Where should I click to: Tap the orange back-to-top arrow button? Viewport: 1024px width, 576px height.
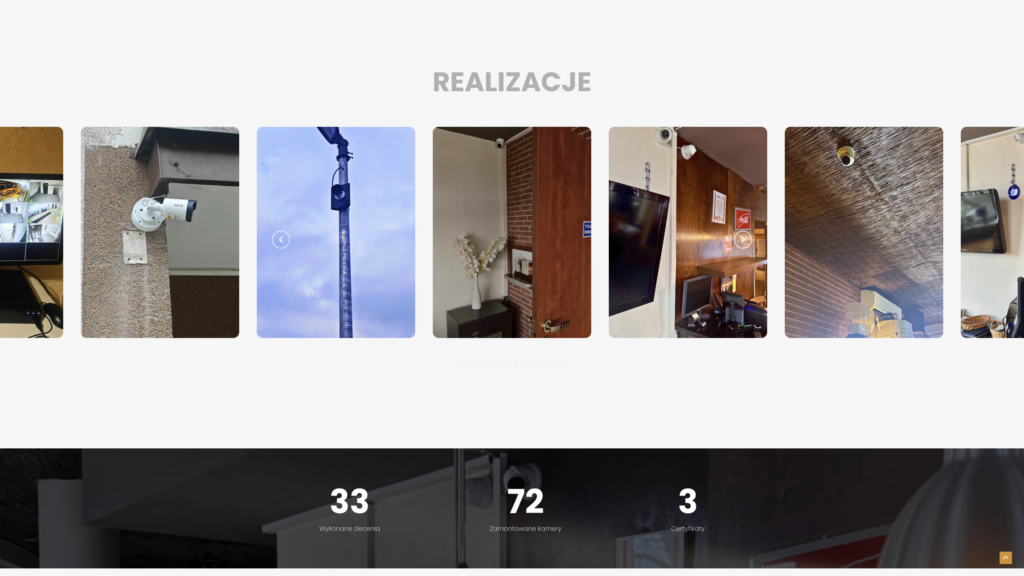pos(1005,558)
